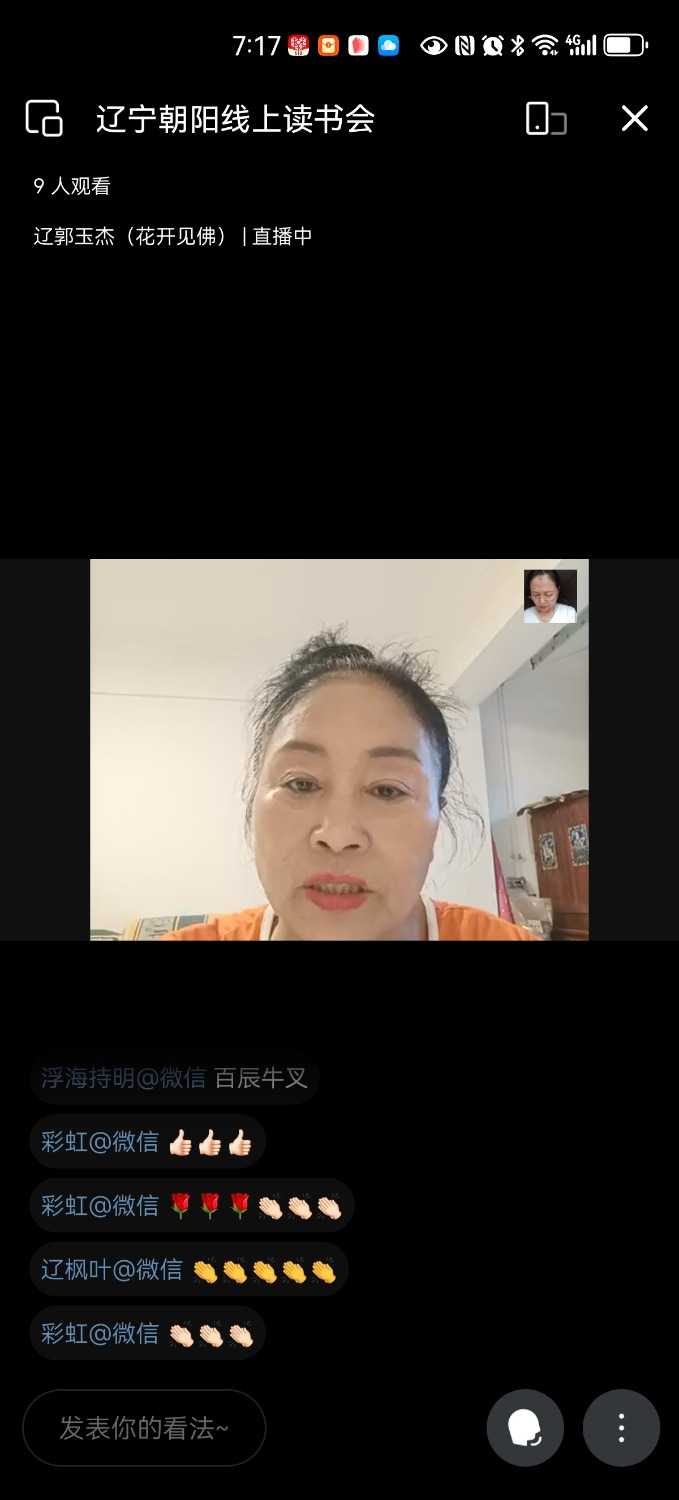Open the three-dot more options menu
This screenshot has width=679, height=1500.
621,1428
